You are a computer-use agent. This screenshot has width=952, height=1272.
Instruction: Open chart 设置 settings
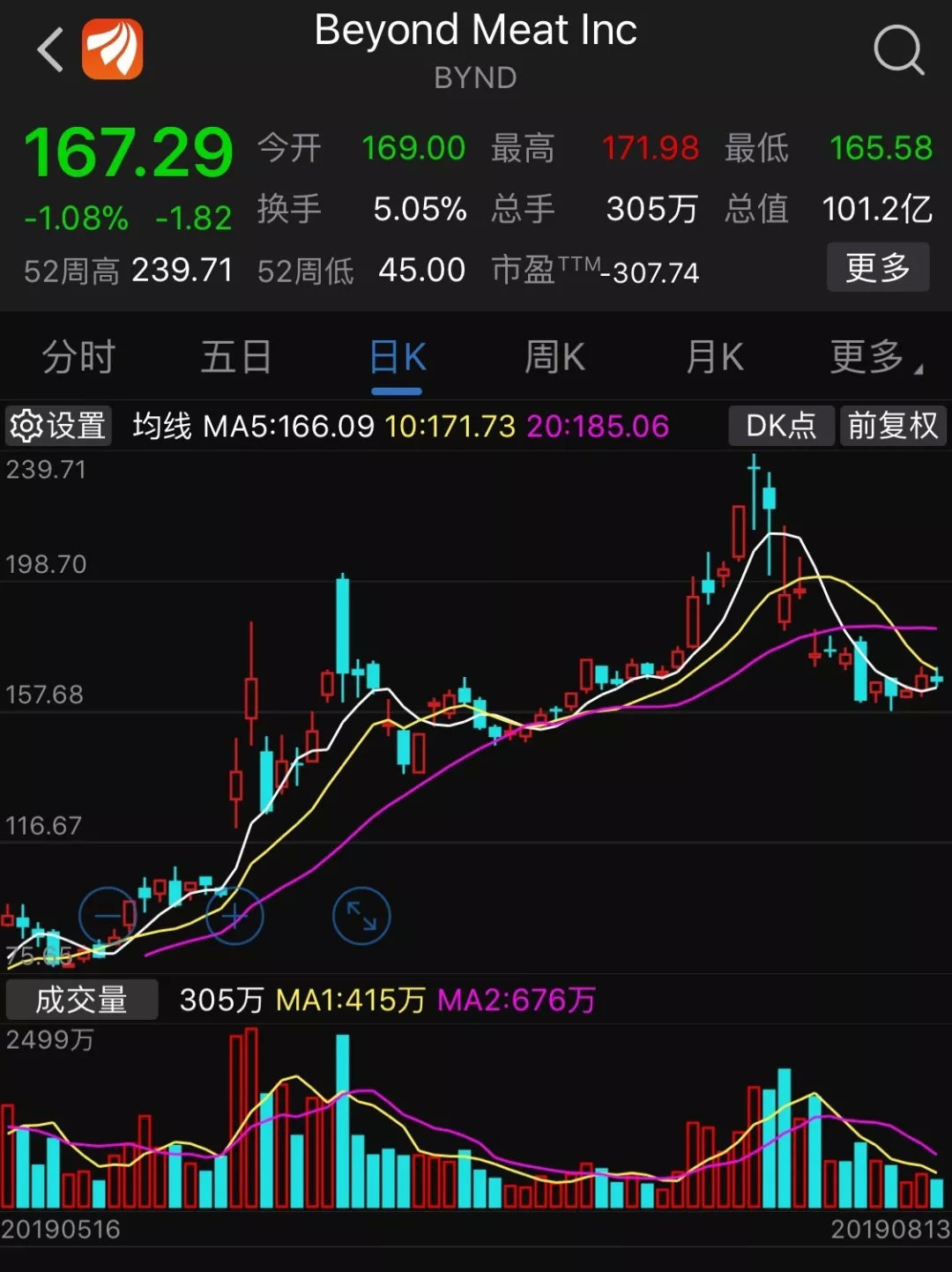coord(58,427)
